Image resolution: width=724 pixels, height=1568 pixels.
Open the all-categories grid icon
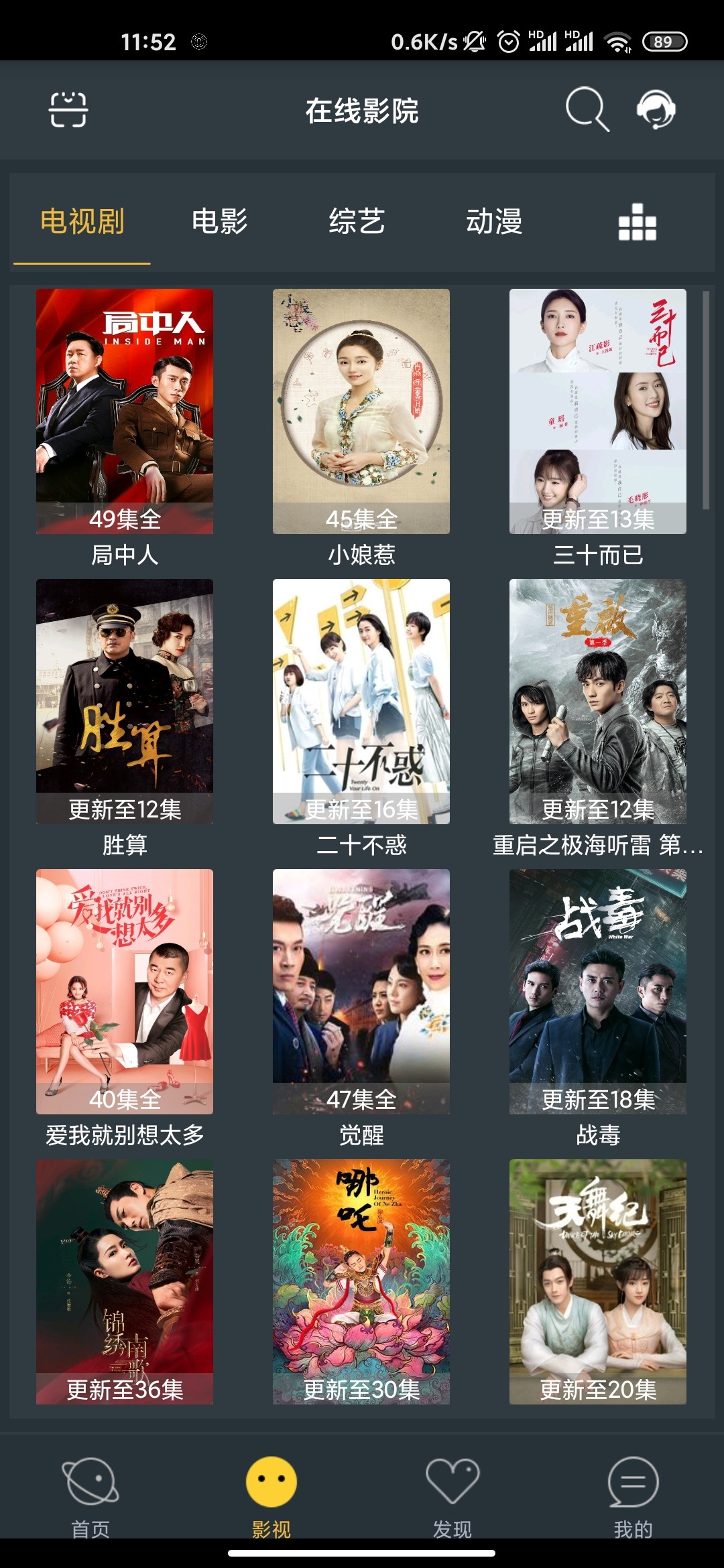(637, 222)
